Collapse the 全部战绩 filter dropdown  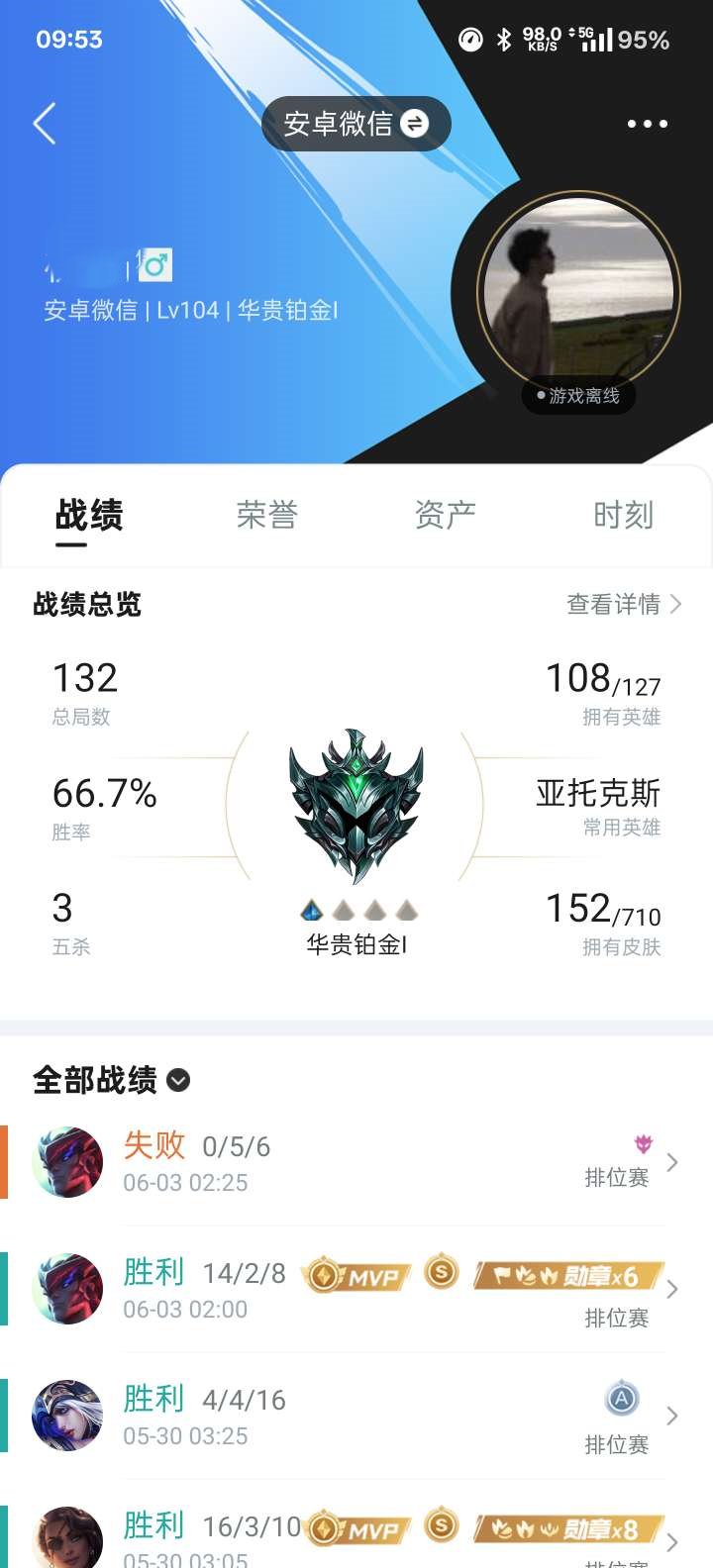(x=178, y=1081)
